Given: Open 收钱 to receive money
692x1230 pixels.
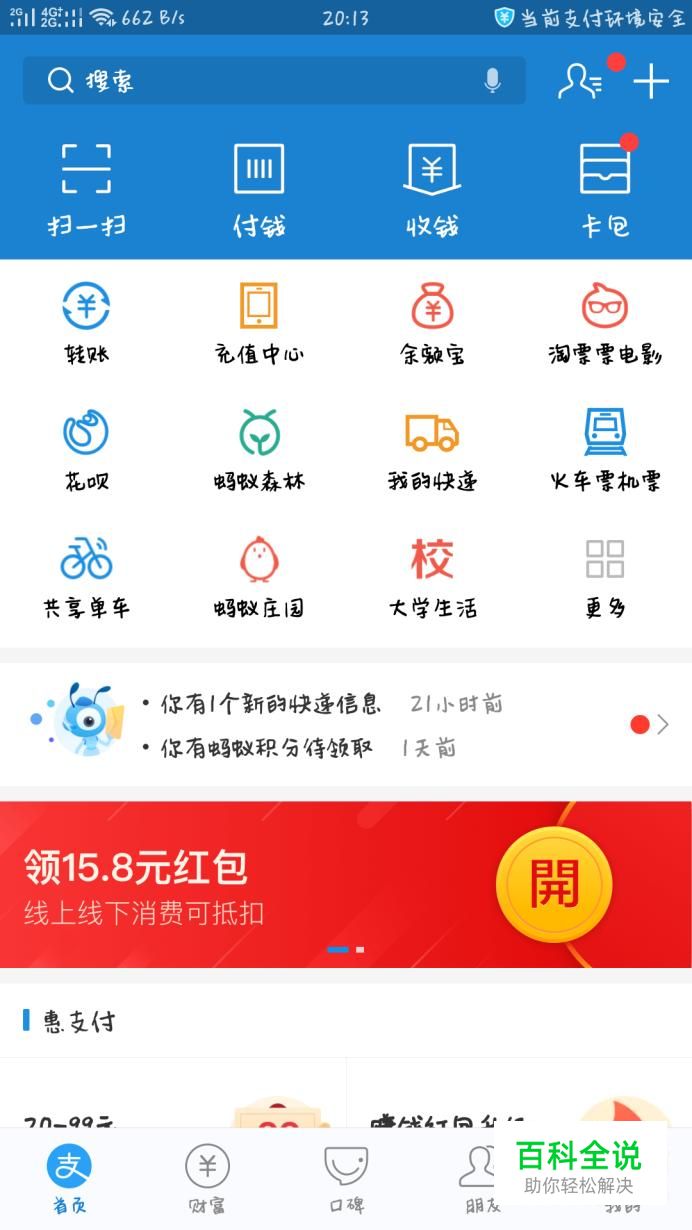Looking at the screenshot, I should 432,187.
